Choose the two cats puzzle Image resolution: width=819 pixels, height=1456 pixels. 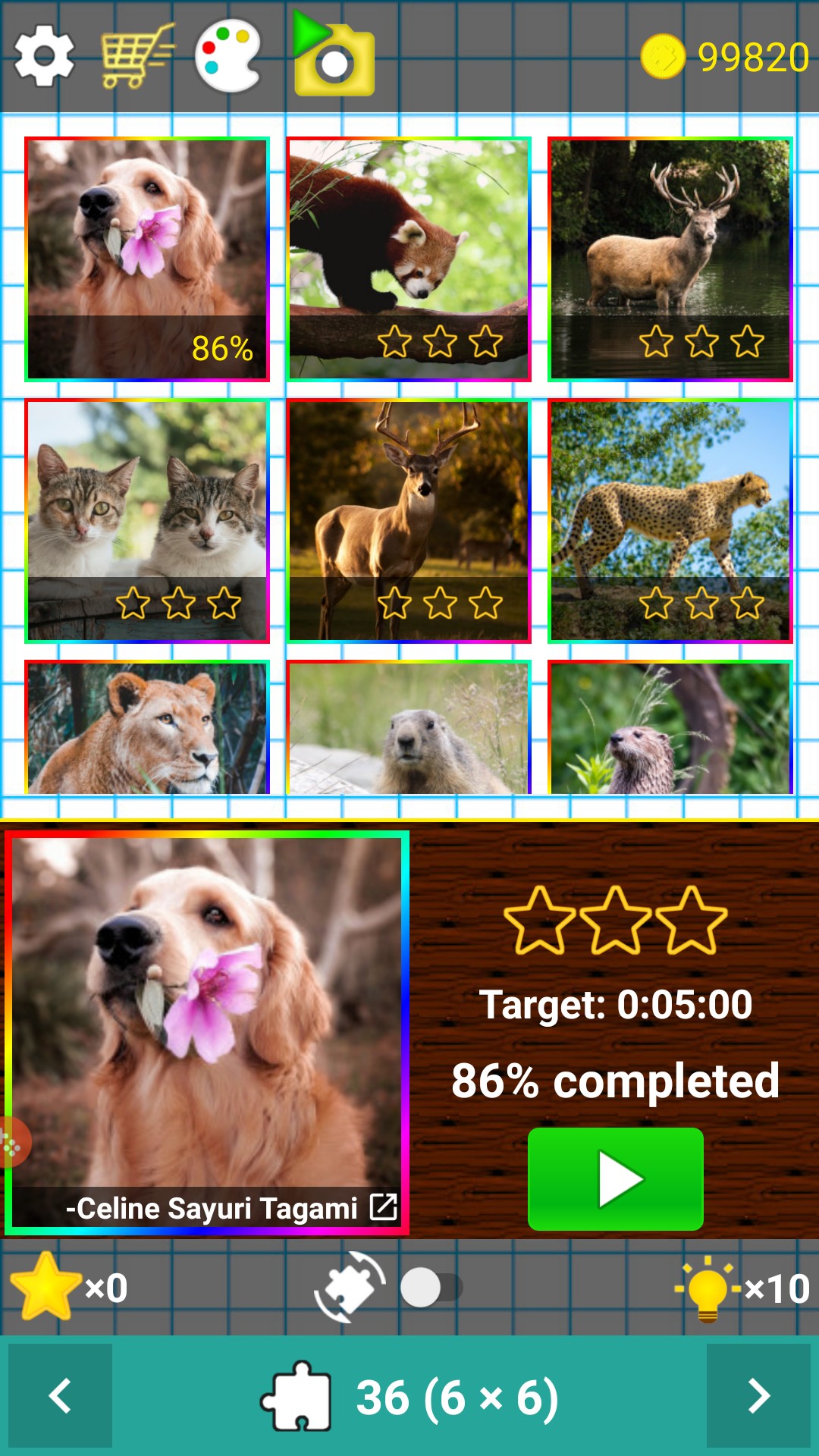(147, 521)
